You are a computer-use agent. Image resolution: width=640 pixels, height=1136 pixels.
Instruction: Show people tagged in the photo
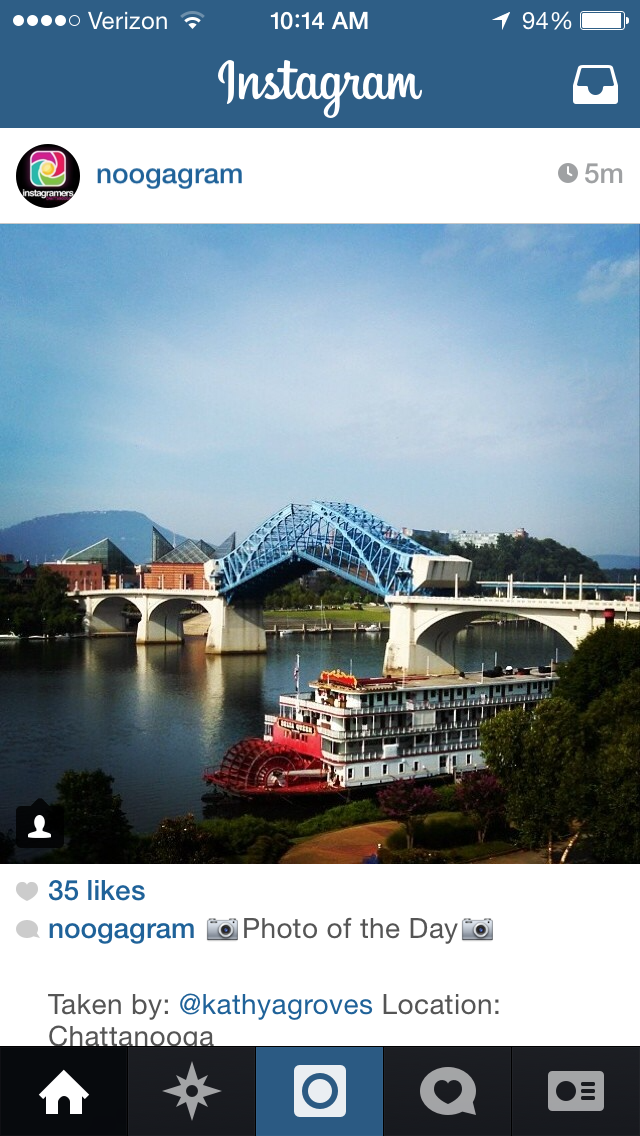pyautogui.click(x=40, y=826)
